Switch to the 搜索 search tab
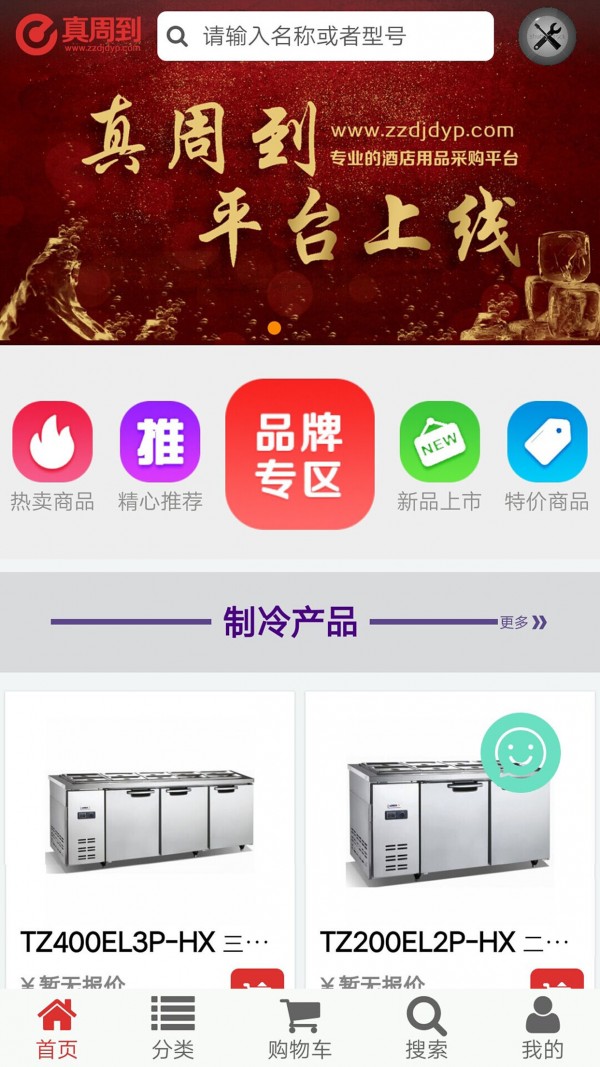This screenshot has width=600, height=1067. 426,1028
